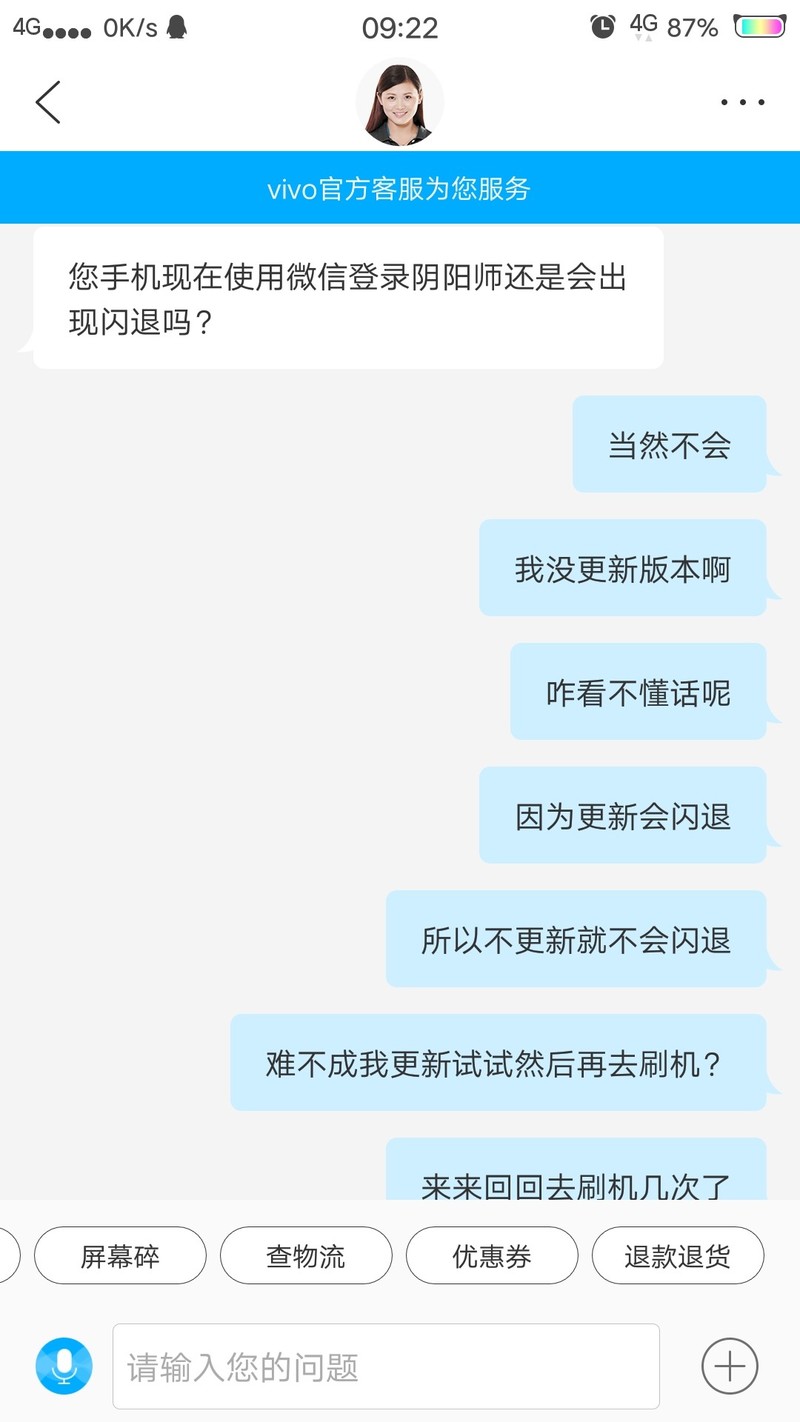Tap the 09:22 clock in status bar
800x1422 pixels.
pos(400,26)
